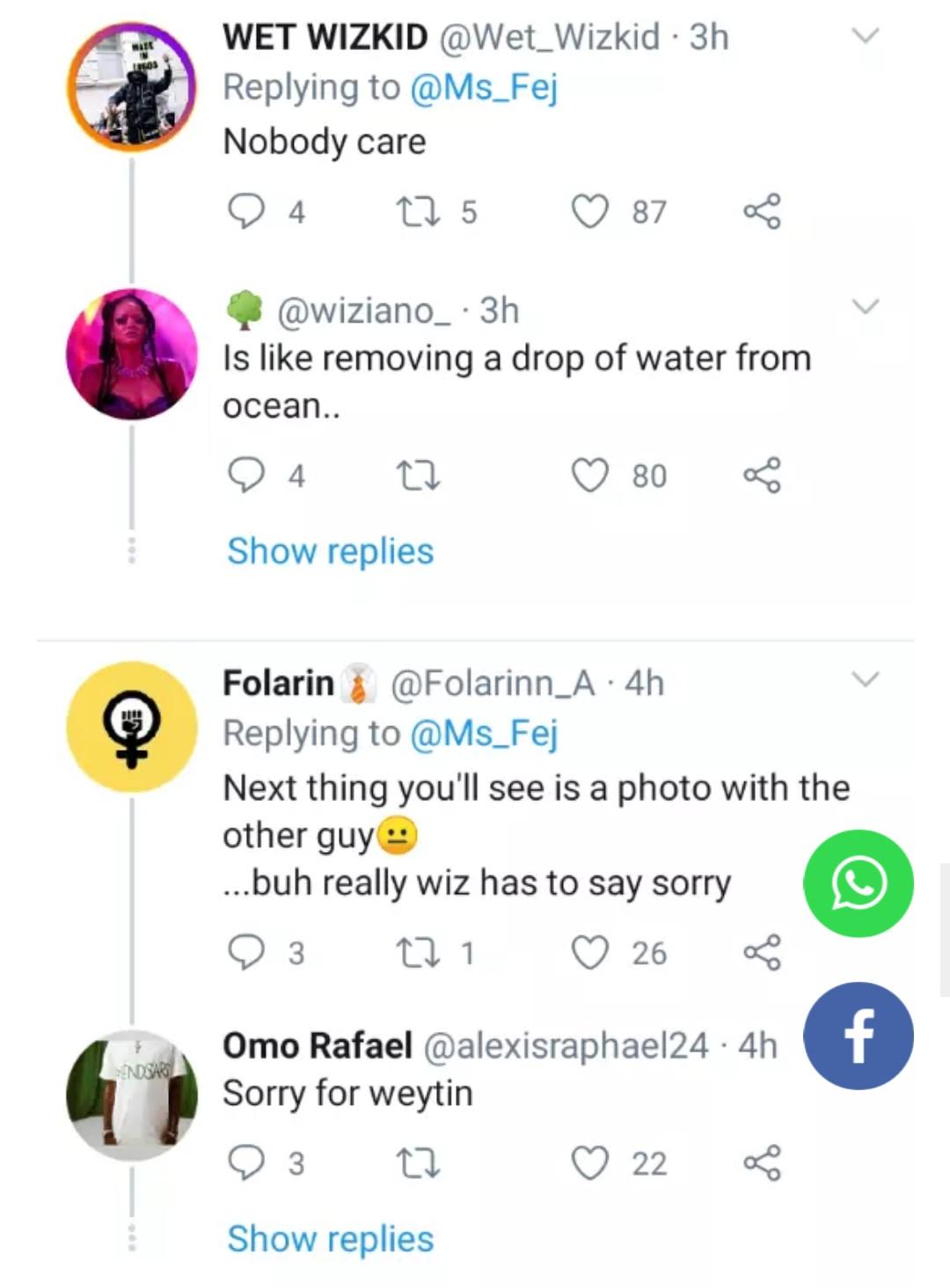Reply to WET WIZKID's tweet
Image resolution: width=950 pixels, height=1288 pixels.
coord(246,212)
